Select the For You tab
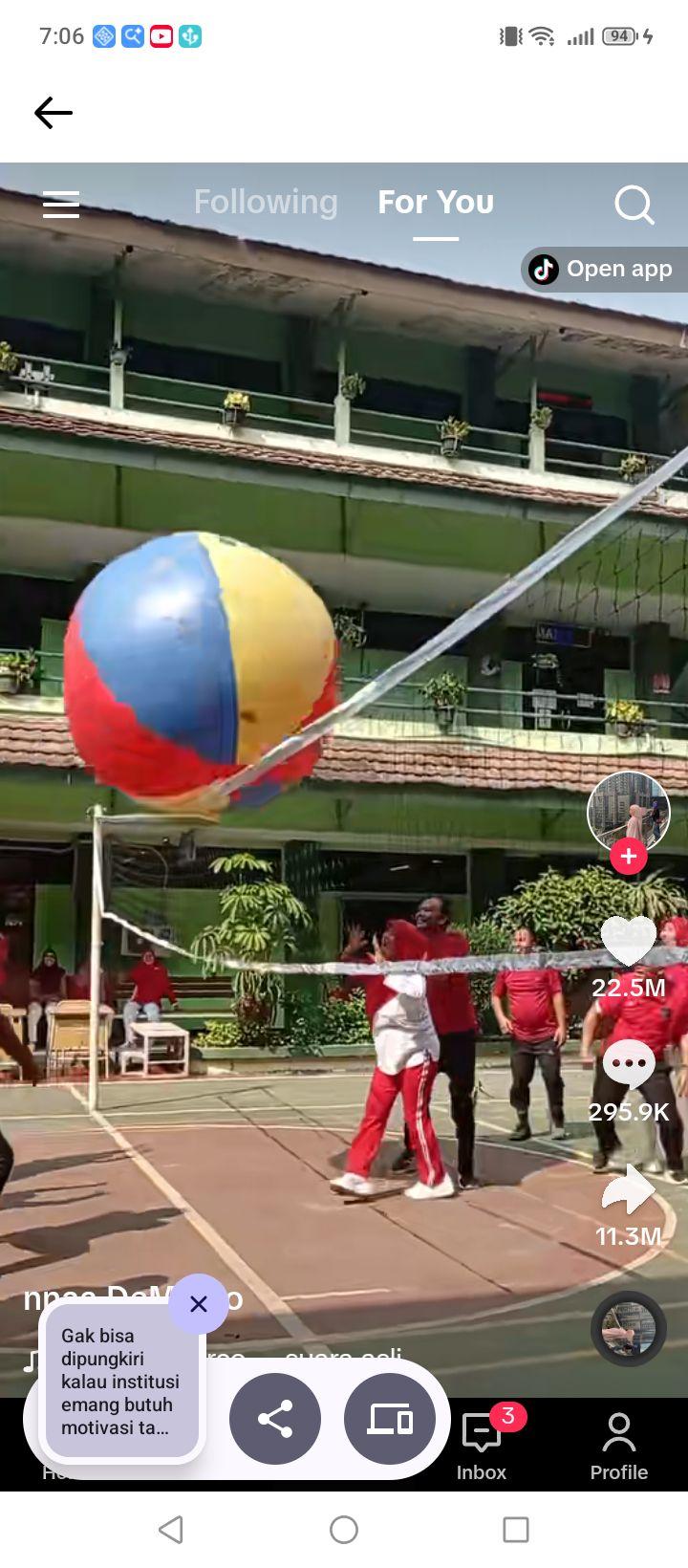This screenshot has height=1568, width=688. 436,202
